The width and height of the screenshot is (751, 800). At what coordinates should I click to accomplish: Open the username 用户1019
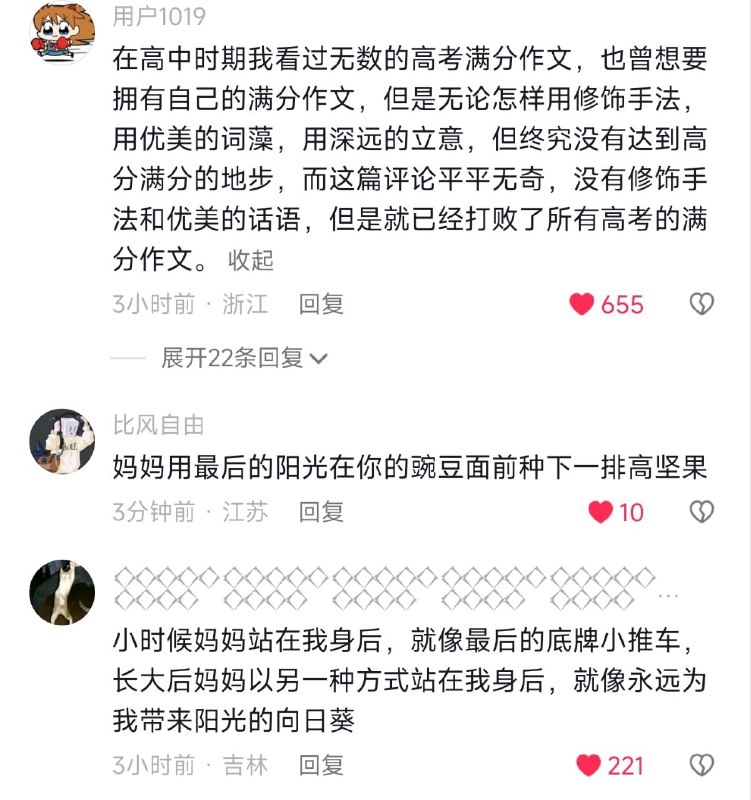[159, 14]
